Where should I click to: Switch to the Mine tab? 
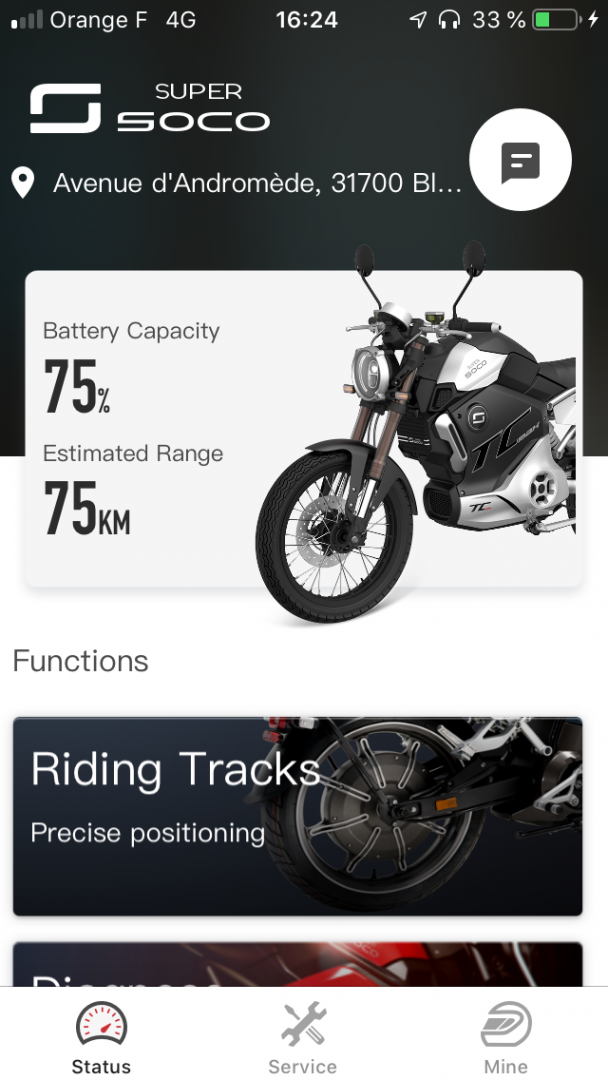point(505,1040)
